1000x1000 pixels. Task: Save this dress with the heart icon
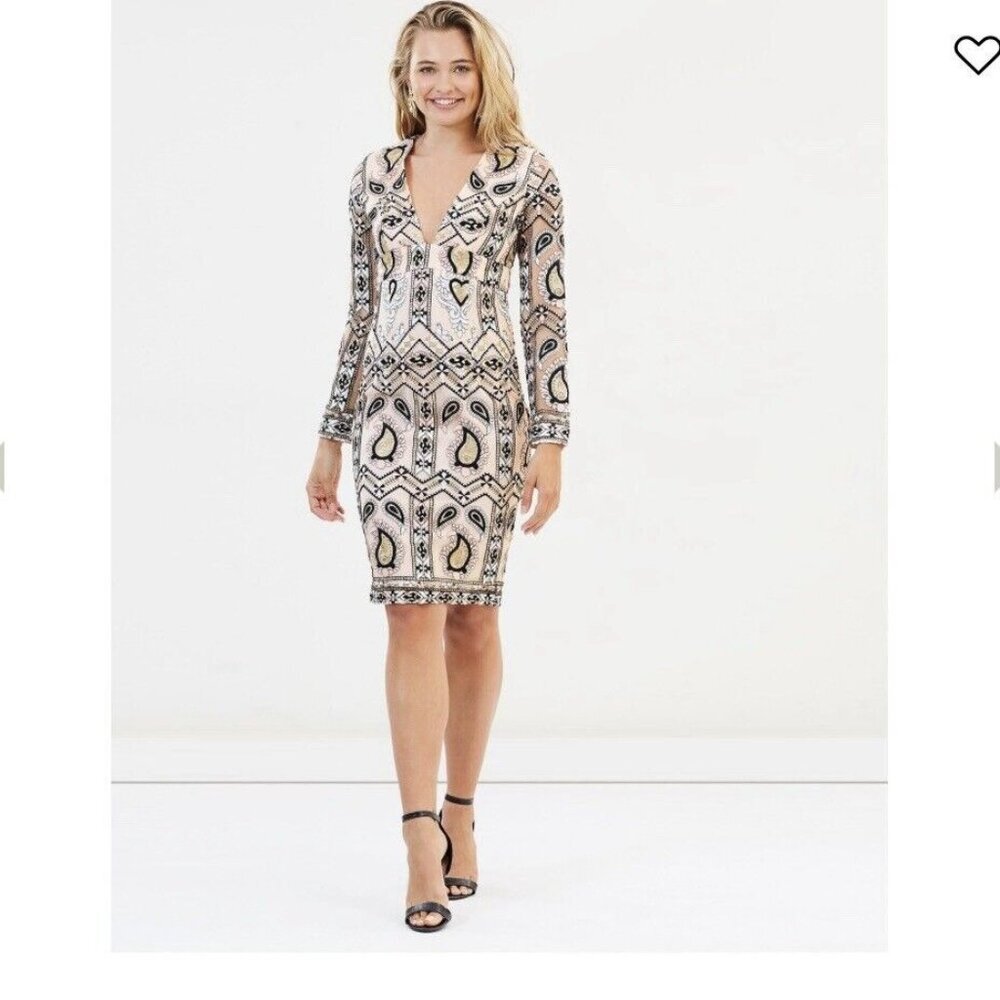pyautogui.click(x=976, y=55)
